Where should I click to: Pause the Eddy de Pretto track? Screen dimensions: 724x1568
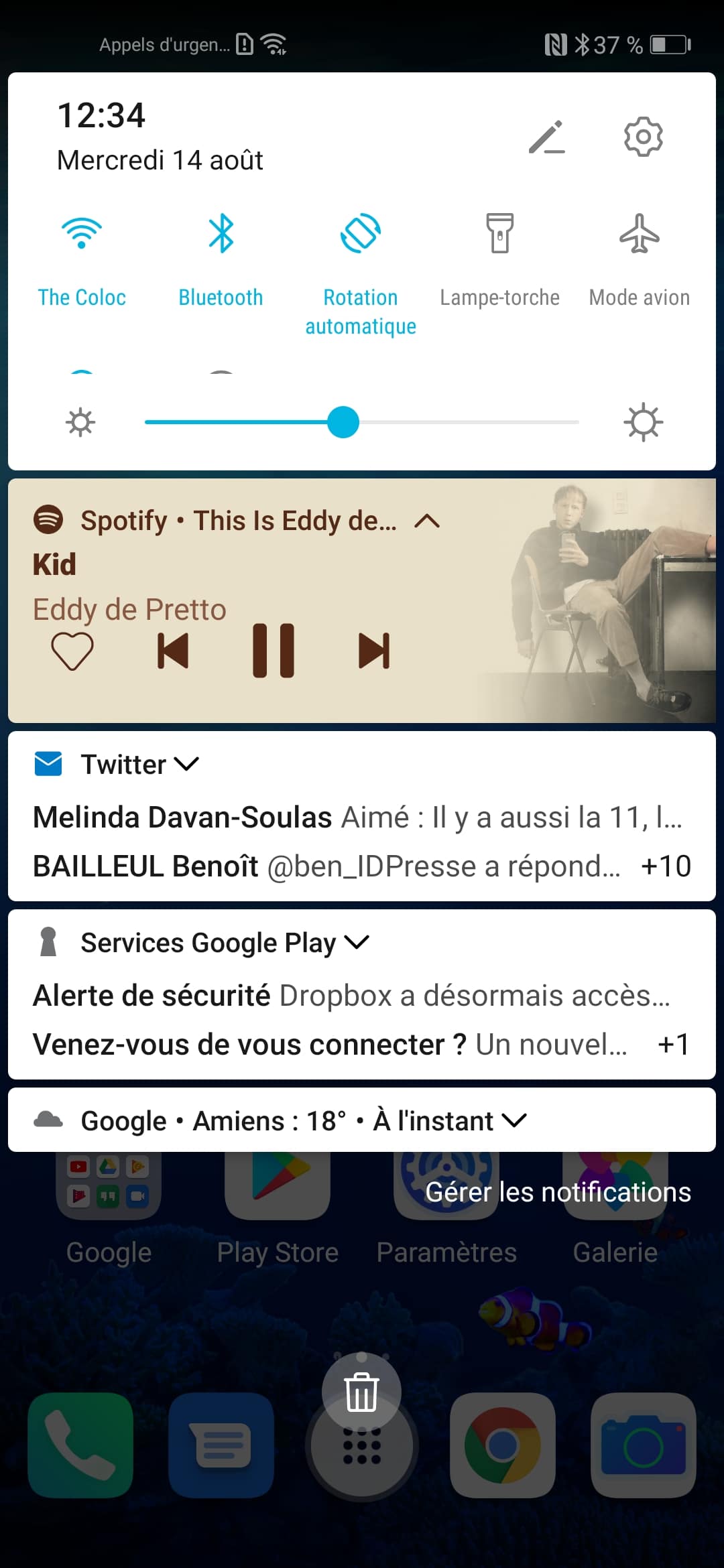[274, 649]
